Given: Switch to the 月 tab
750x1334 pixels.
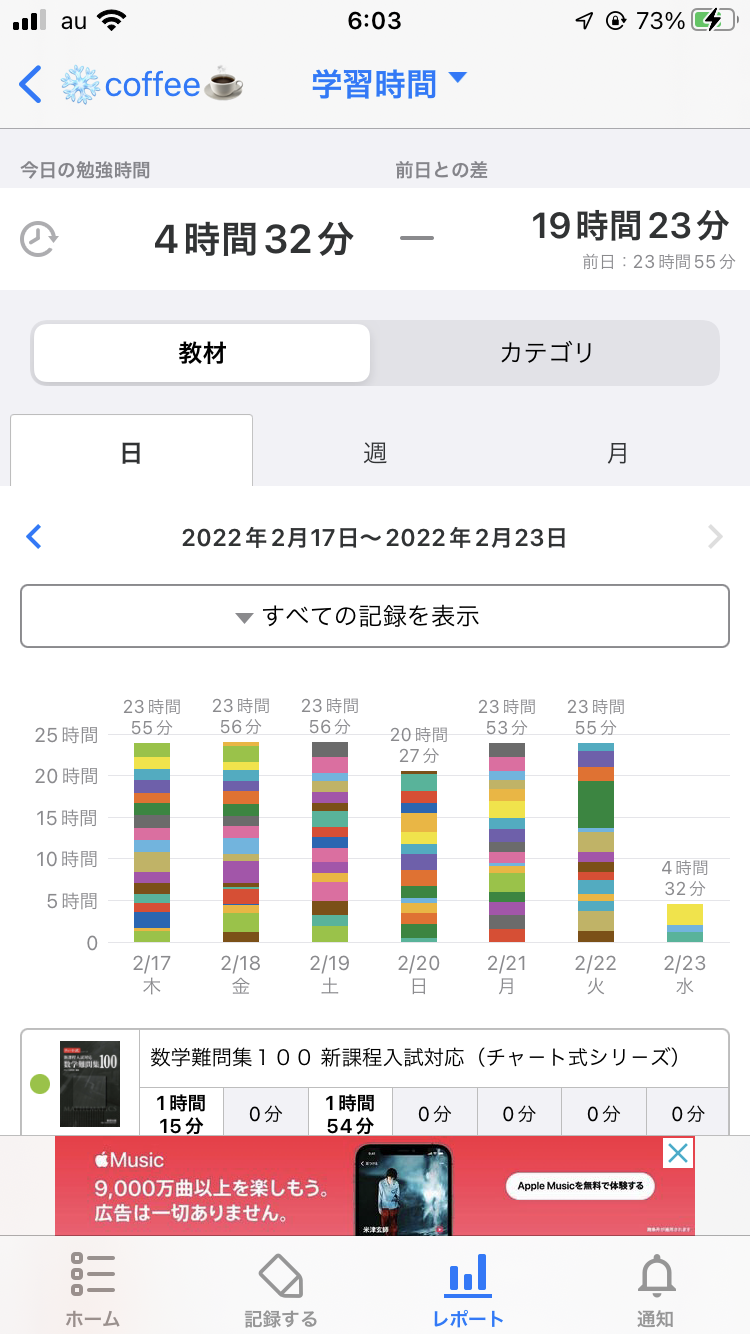Looking at the screenshot, I should (x=618, y=452).
